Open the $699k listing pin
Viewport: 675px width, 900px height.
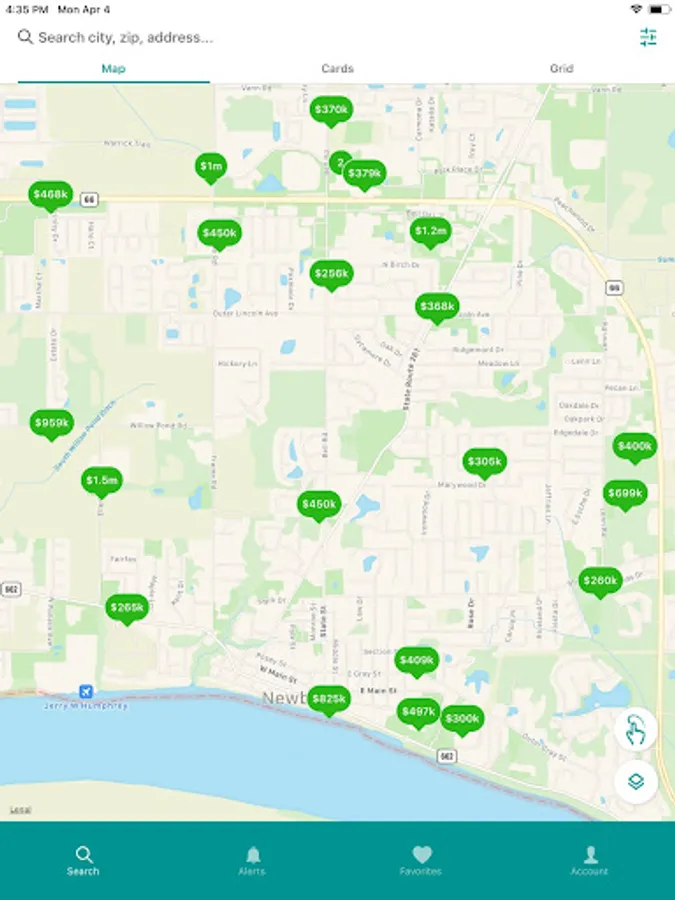[625, 495]
